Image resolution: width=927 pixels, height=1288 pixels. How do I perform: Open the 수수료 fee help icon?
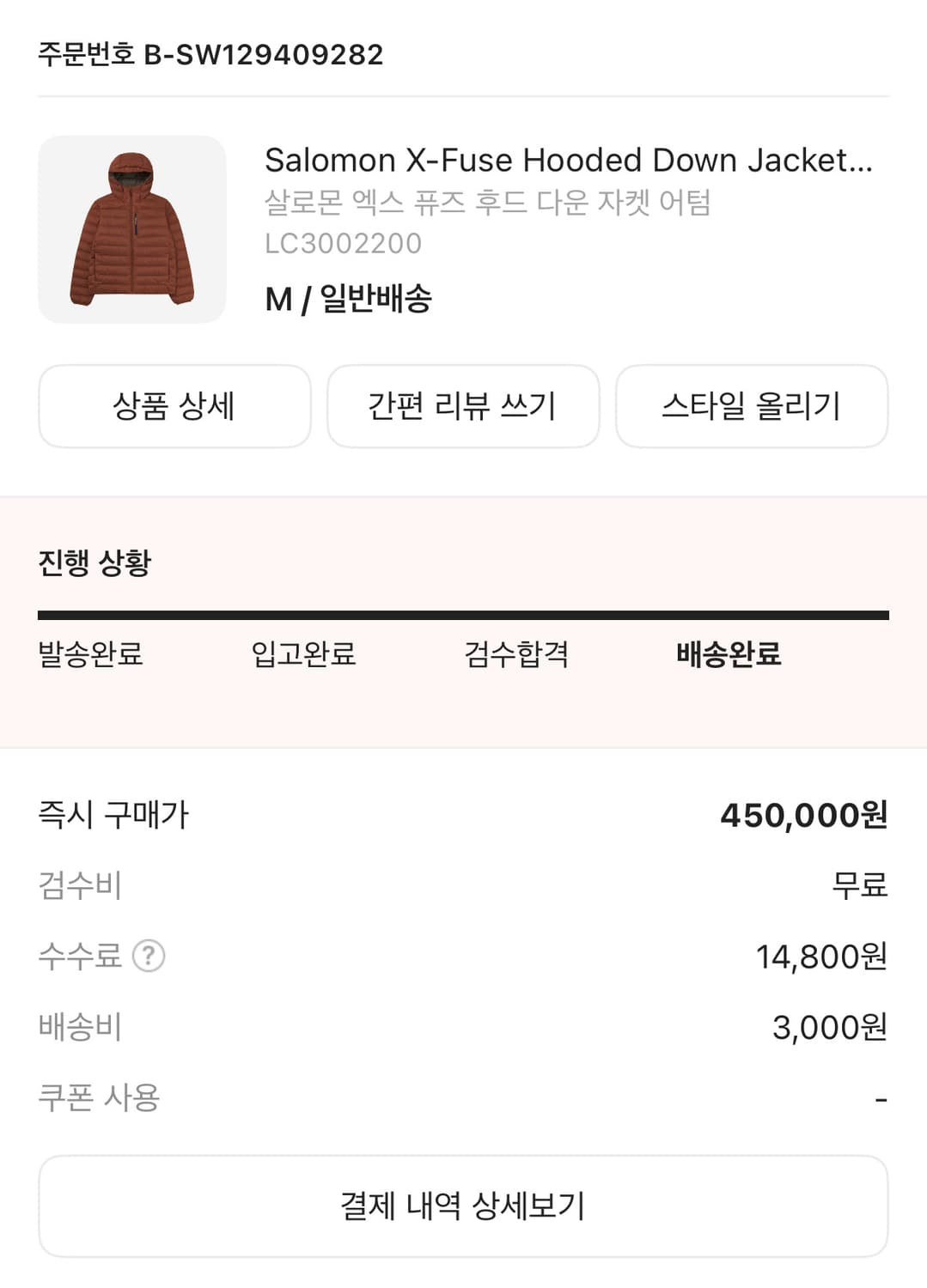point(150,956)
